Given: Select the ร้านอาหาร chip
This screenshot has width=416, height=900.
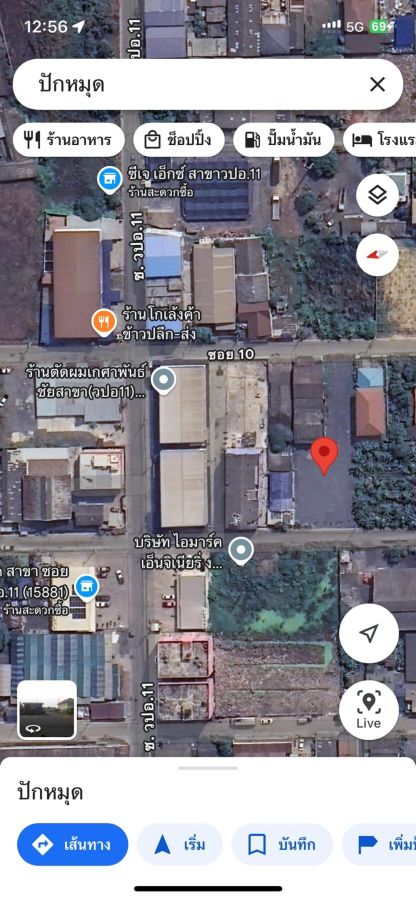Looking at the screenshot, I should tap(69, 139).
